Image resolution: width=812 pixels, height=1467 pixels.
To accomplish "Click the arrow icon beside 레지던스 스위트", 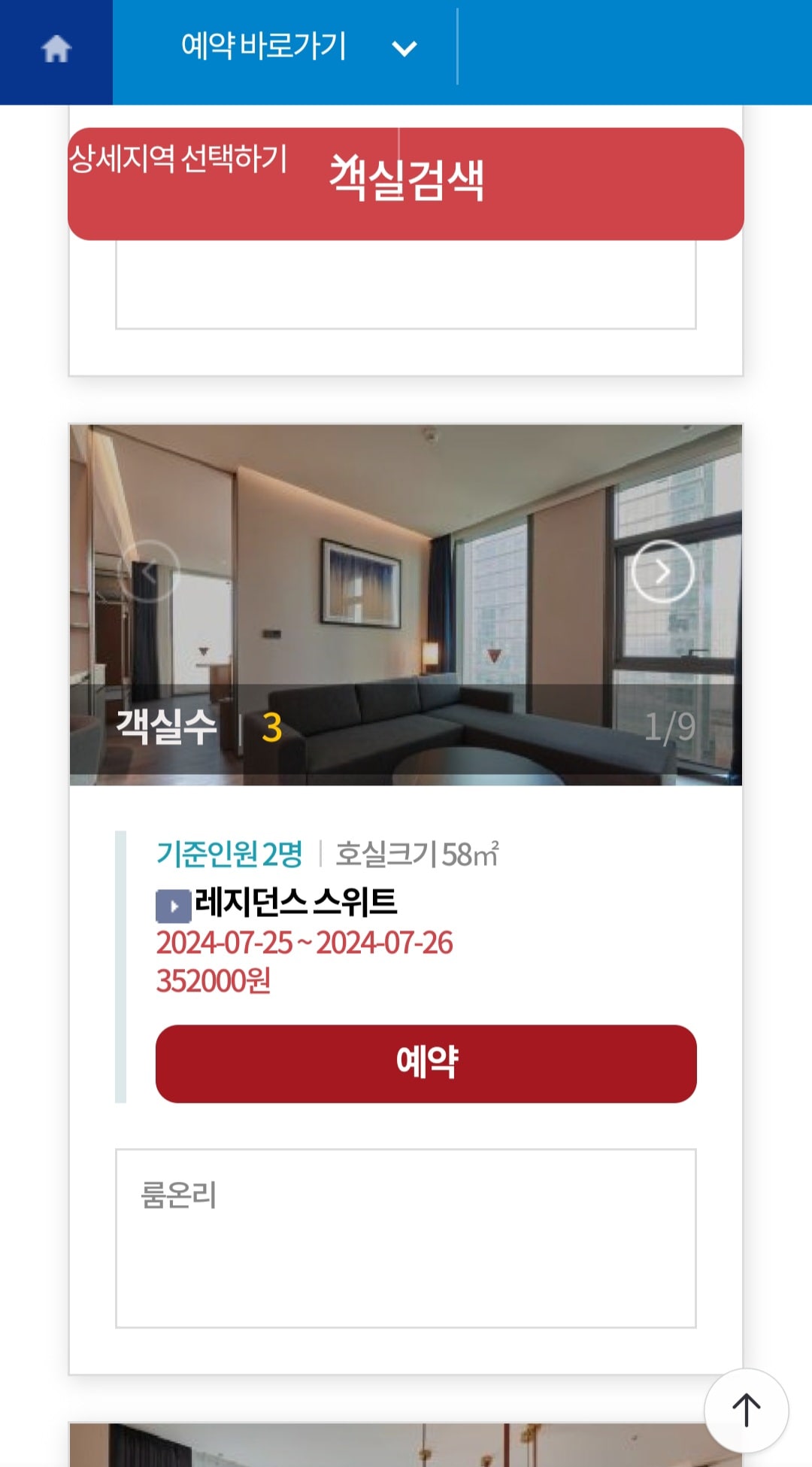I will 174,907.
